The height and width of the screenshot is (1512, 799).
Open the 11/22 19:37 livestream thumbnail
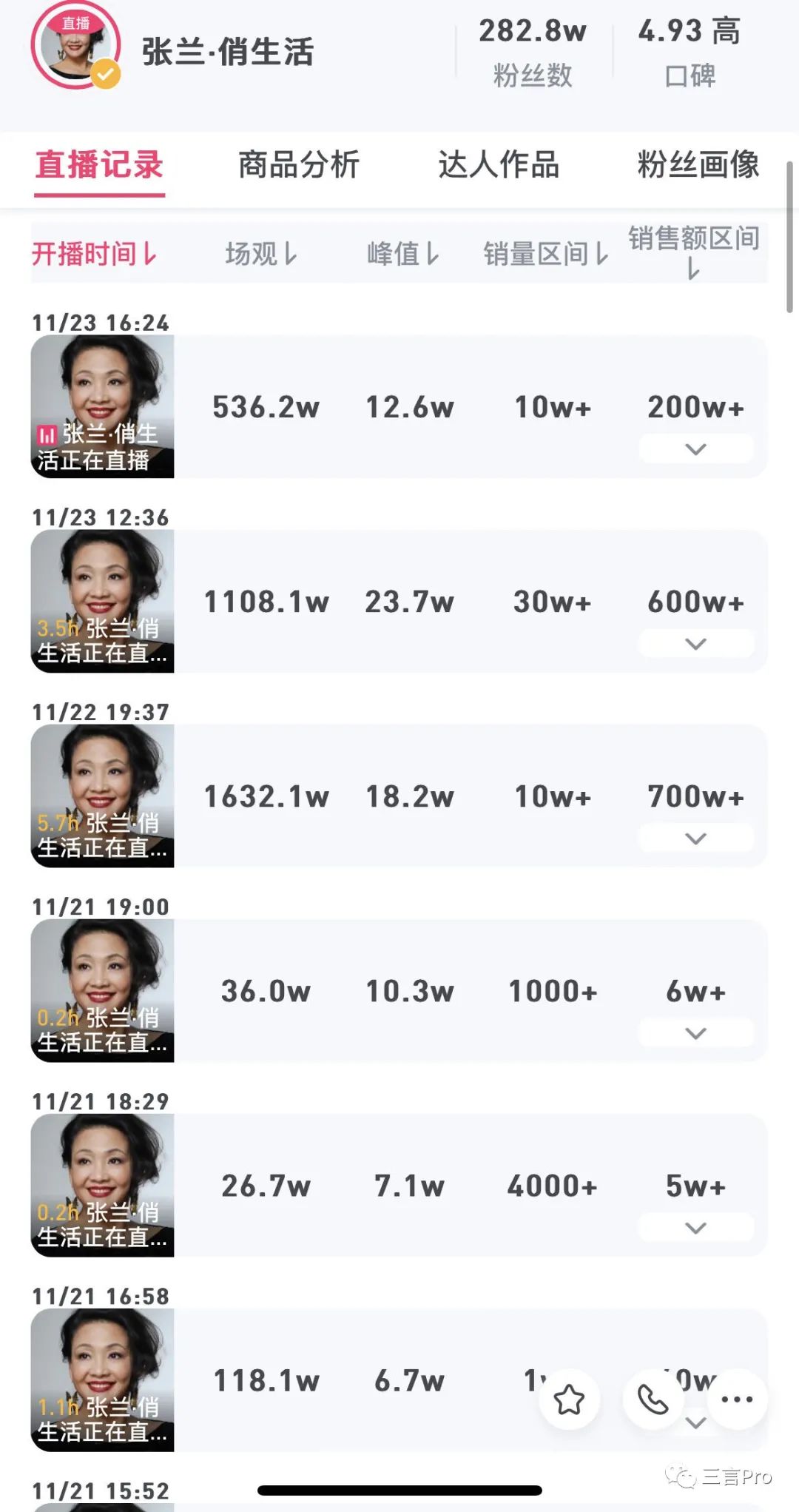point(102,796)
